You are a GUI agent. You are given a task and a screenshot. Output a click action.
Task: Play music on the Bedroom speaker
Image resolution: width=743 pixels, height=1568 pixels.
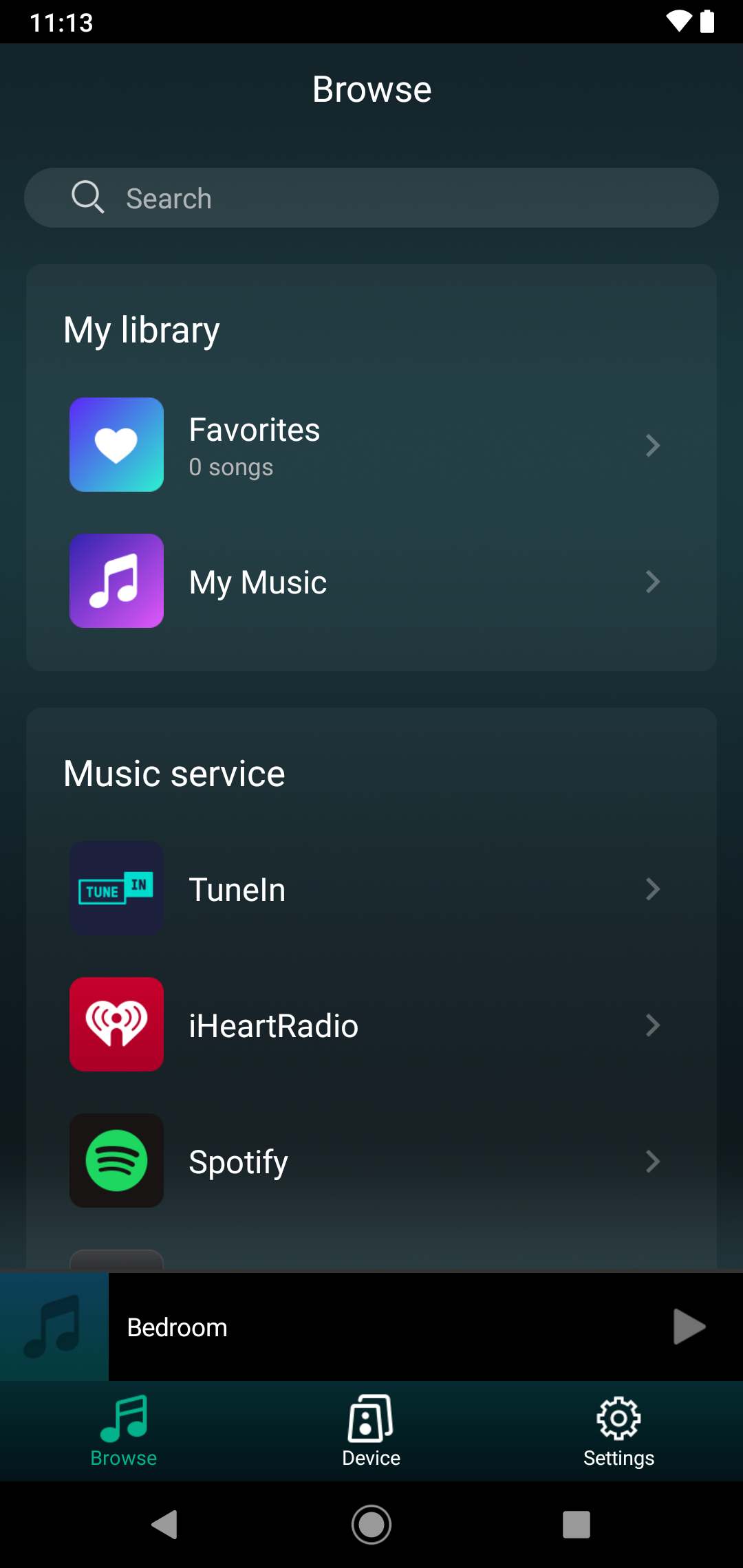point(689,1327)
